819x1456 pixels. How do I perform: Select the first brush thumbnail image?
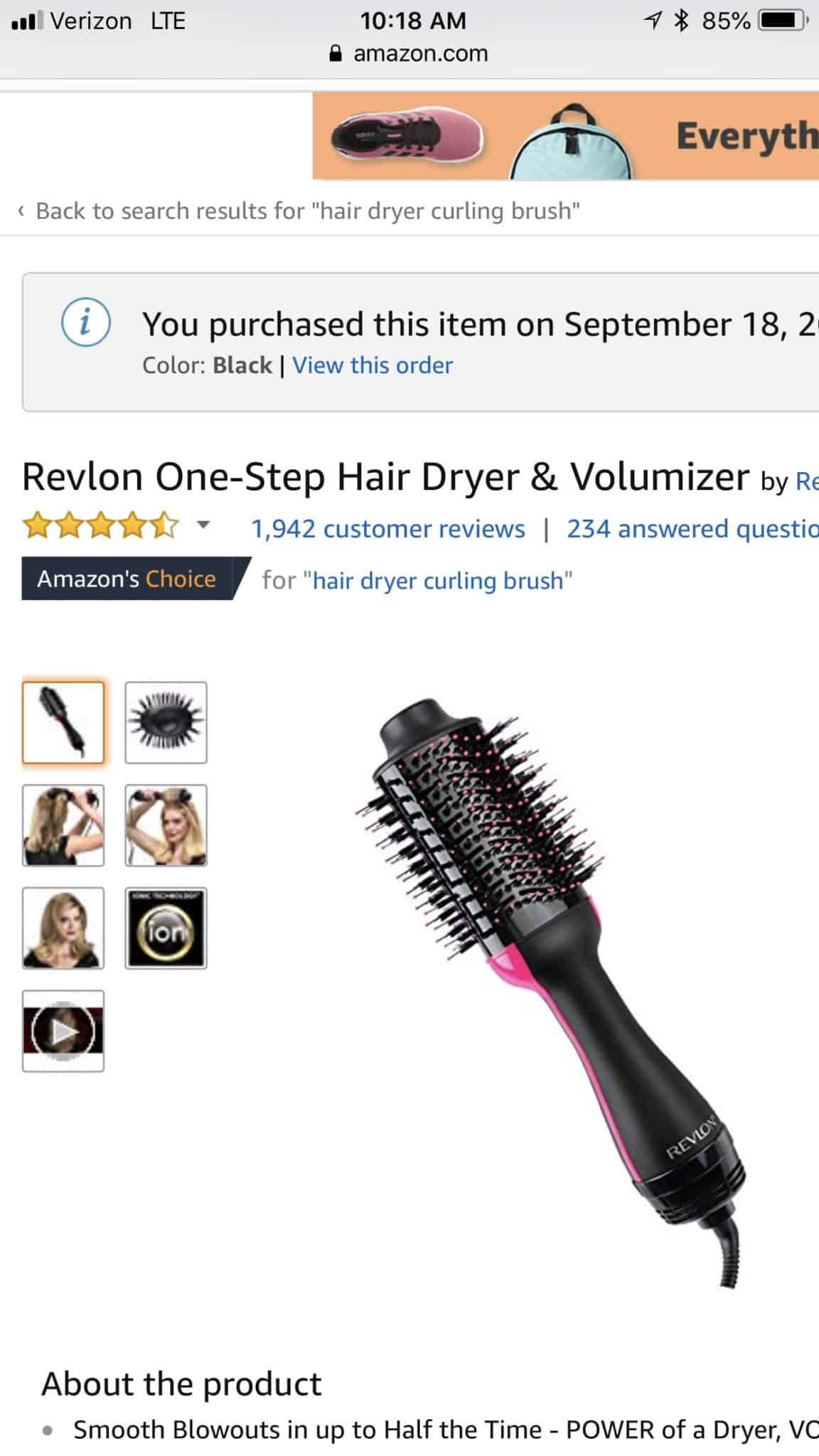tap(63, 722)
